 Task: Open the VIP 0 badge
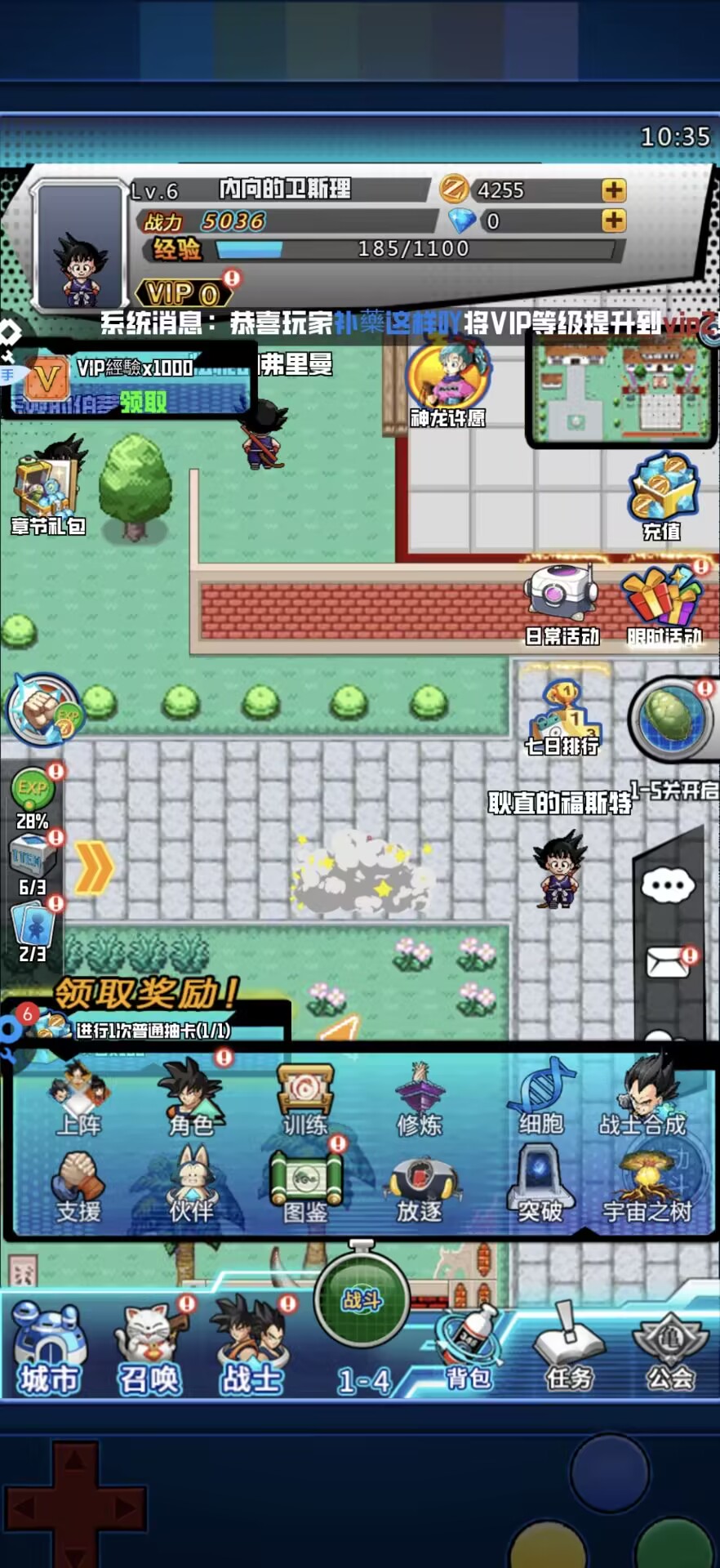(184, 293)
